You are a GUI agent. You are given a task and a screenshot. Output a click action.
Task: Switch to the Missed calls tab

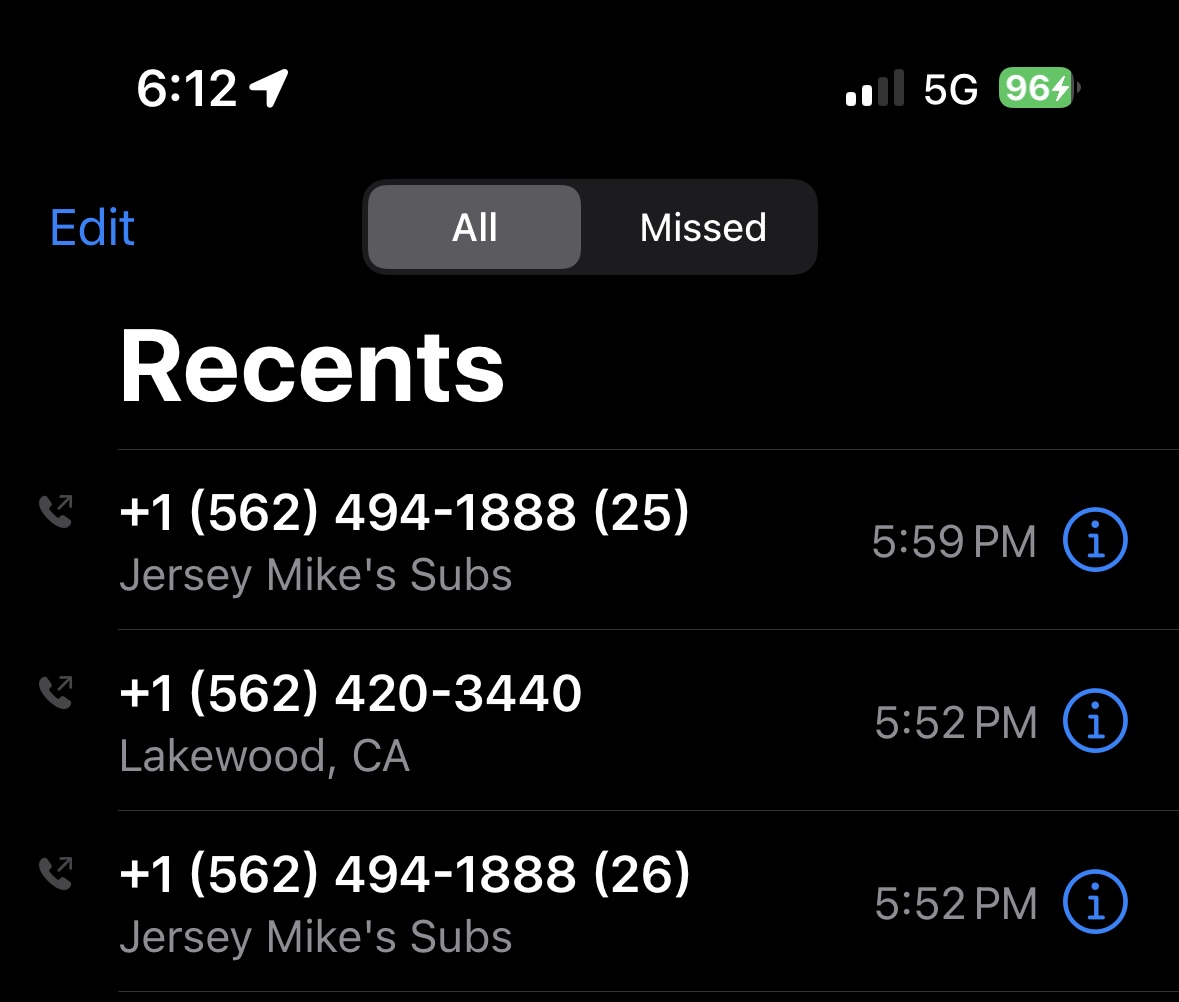tap(703, 228)
